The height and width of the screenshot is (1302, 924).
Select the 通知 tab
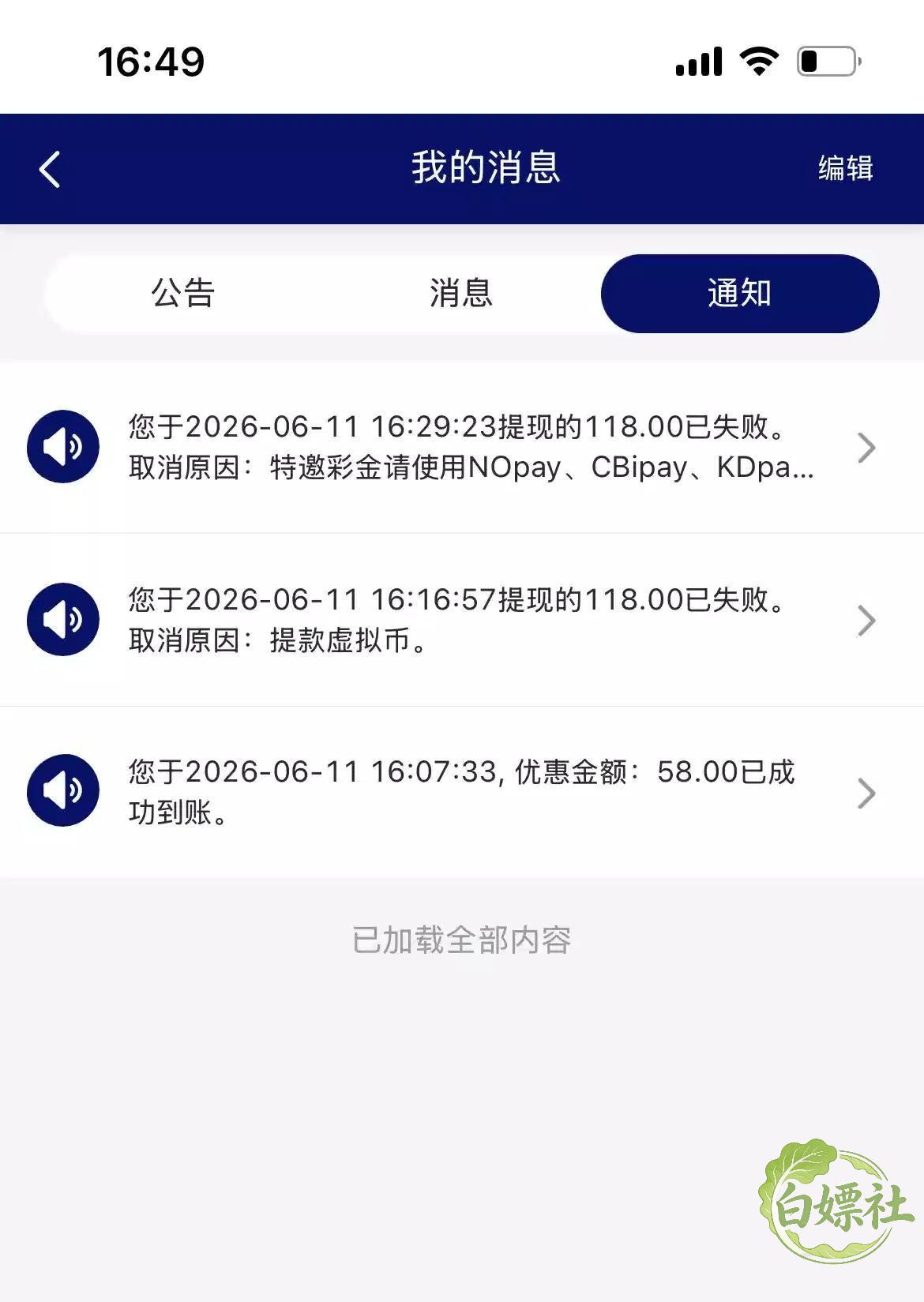tap(740, 293)
